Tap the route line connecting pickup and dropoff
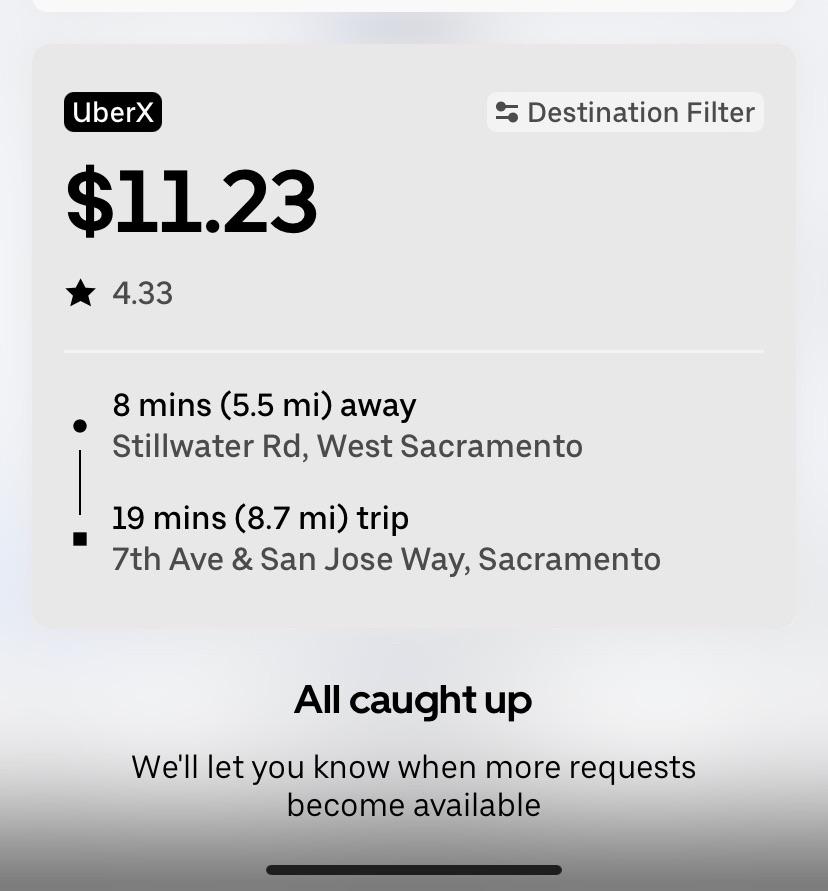The height and width of the screenshot is (891, 828). (x=80, y=482)
